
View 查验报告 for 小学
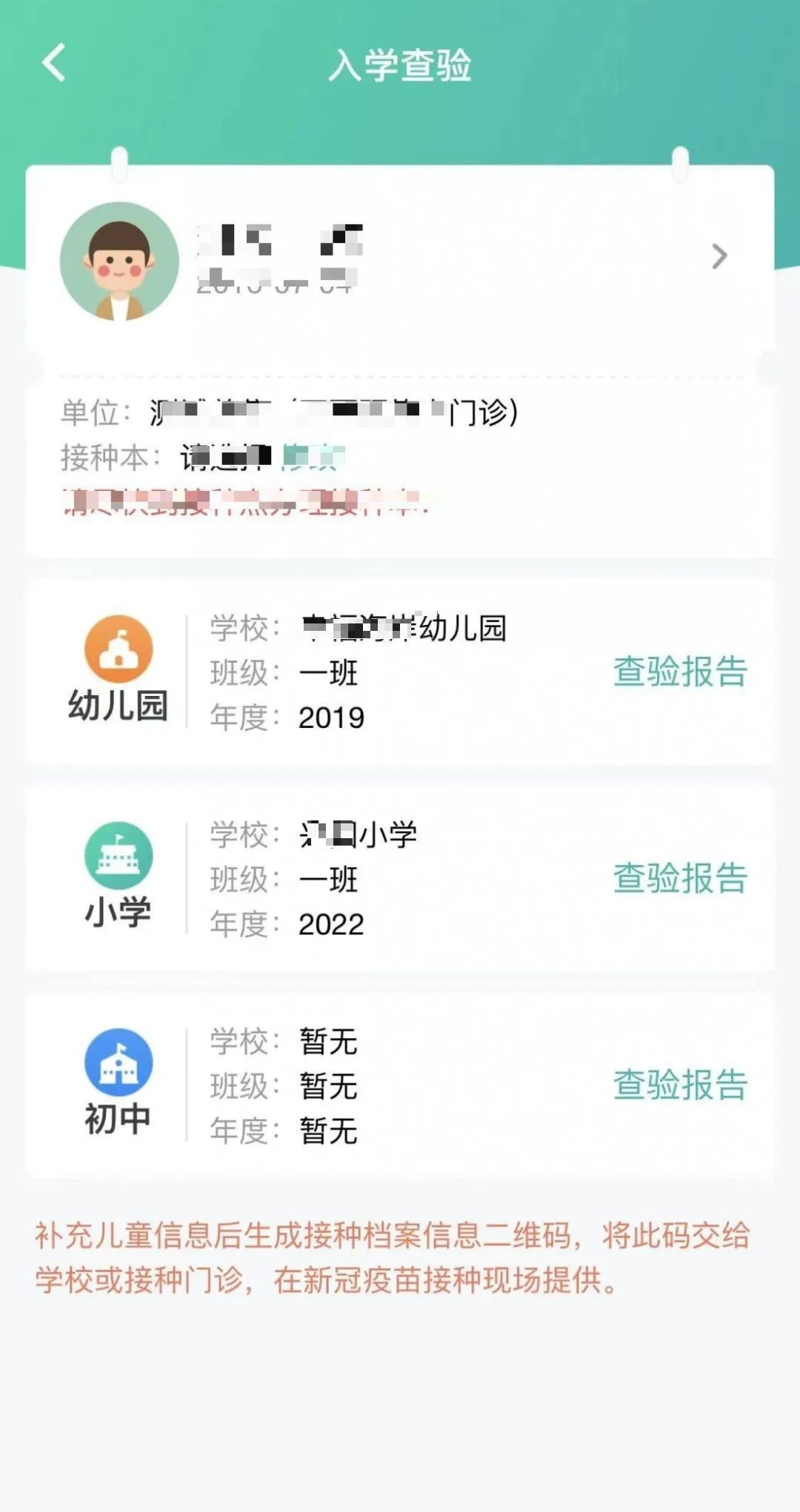(x=680, y=878)
